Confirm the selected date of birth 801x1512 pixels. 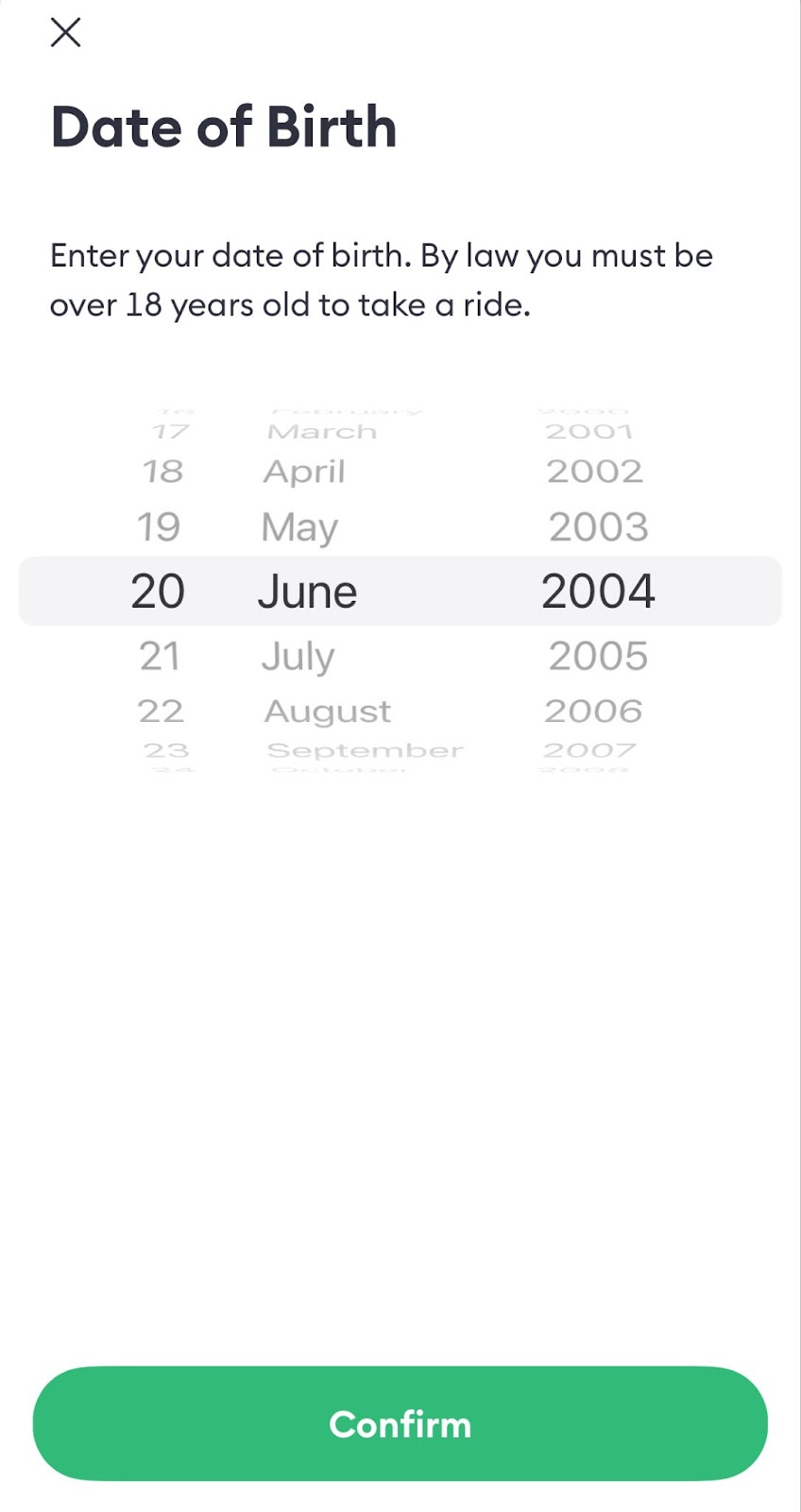pos(400,1423)
